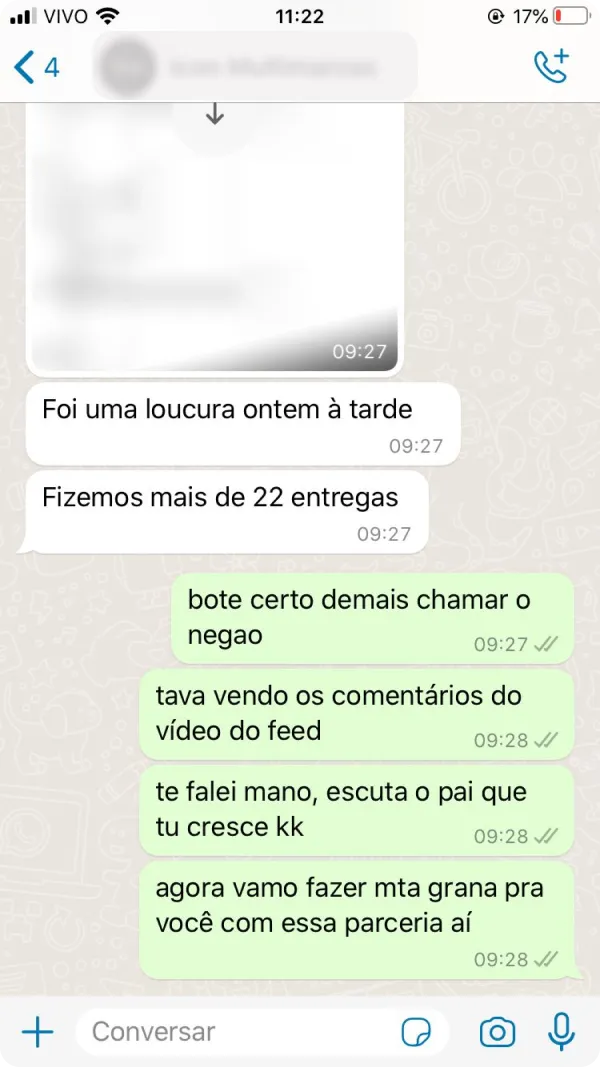
Task: Open the plus attachment menu
Action: point(37,1031)
